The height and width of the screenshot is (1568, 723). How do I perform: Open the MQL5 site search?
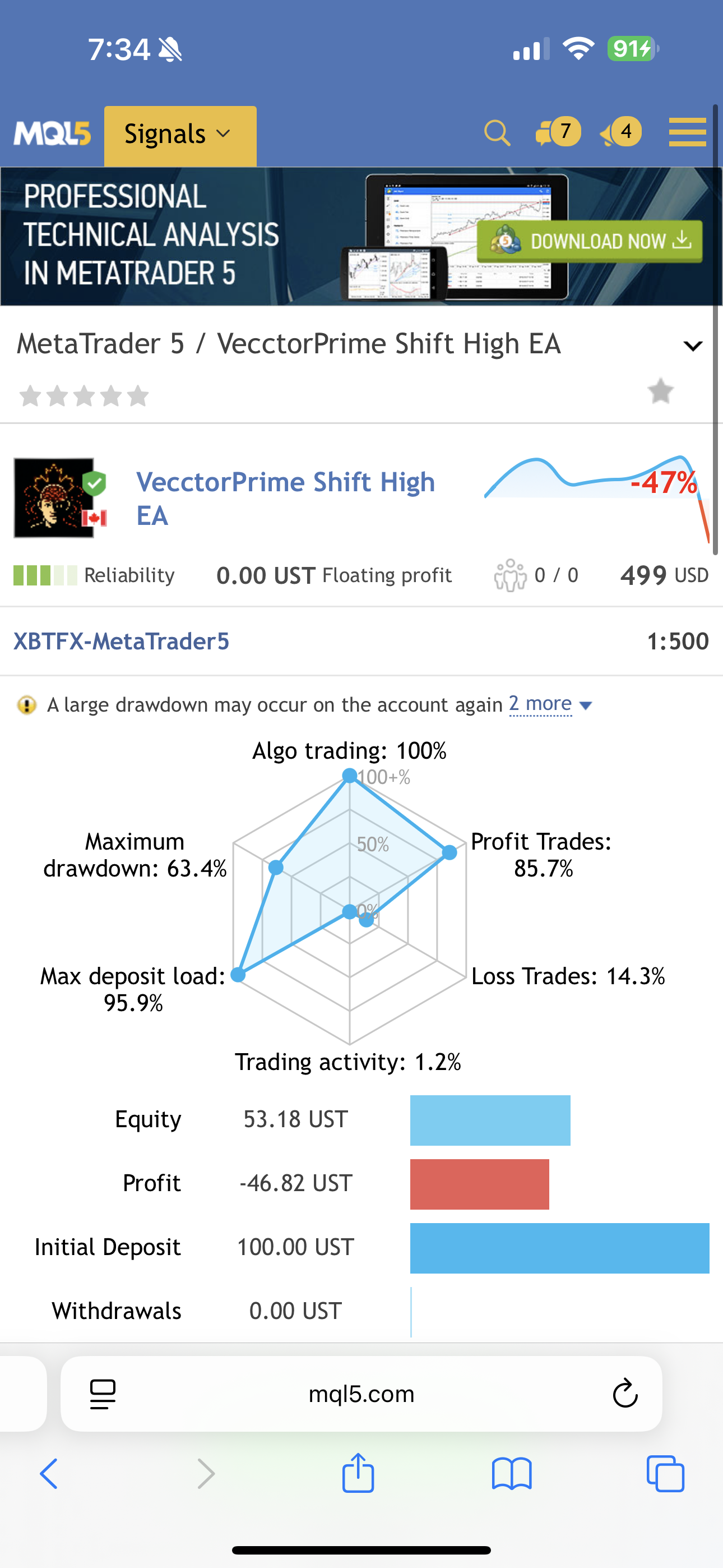(x=497, y=133)
